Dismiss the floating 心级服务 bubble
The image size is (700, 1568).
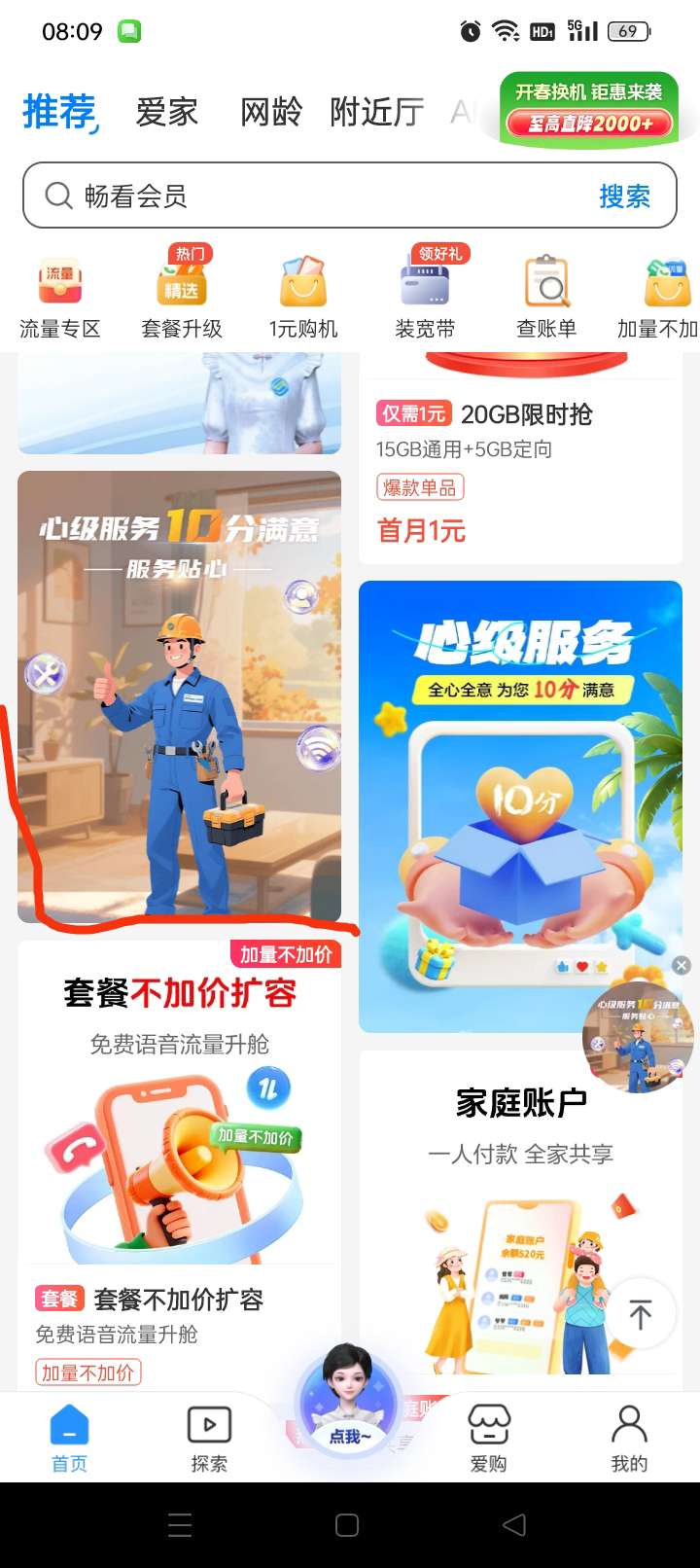pos(682,965)
